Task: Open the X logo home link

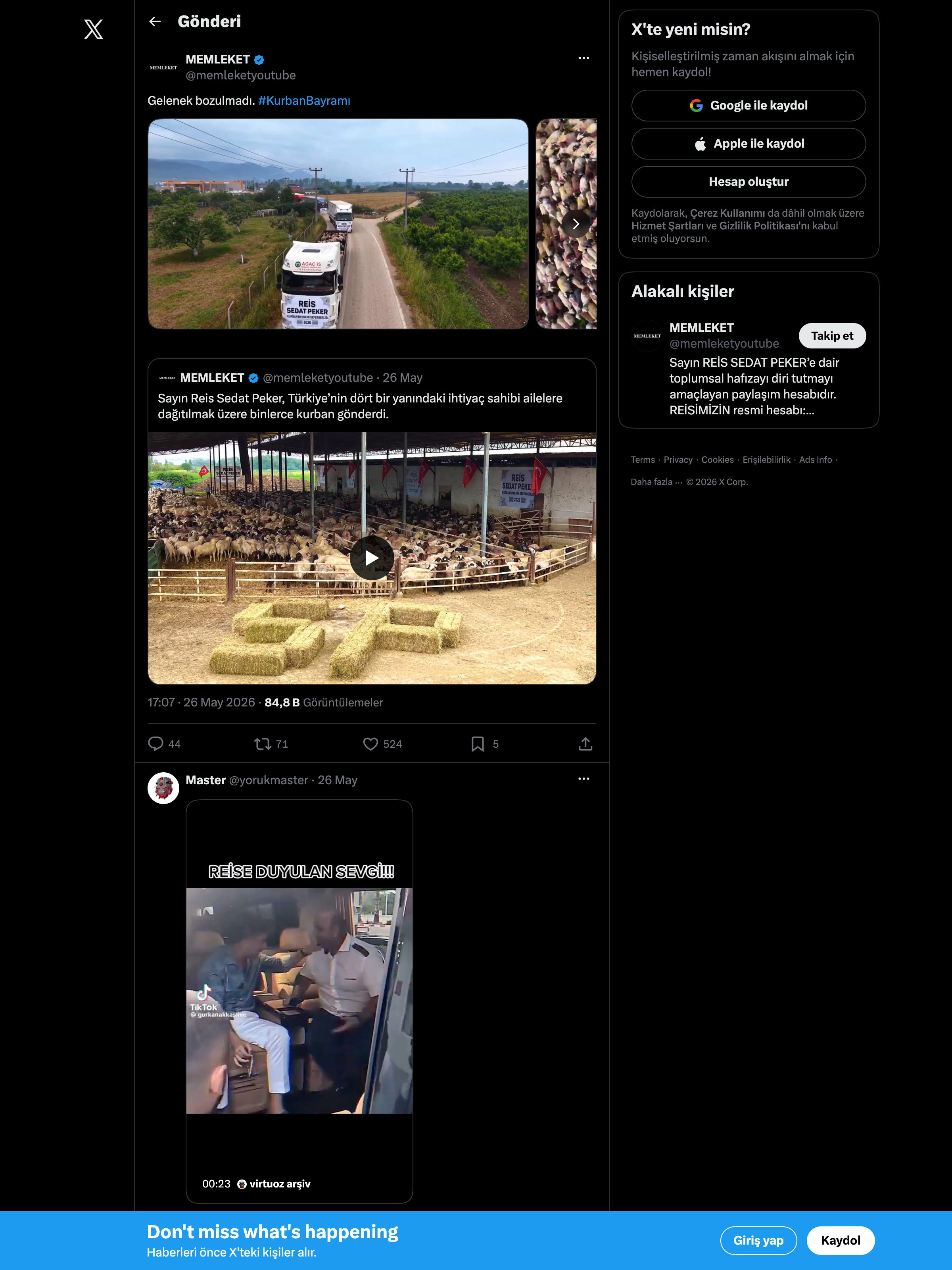Action: pos(94,29)
